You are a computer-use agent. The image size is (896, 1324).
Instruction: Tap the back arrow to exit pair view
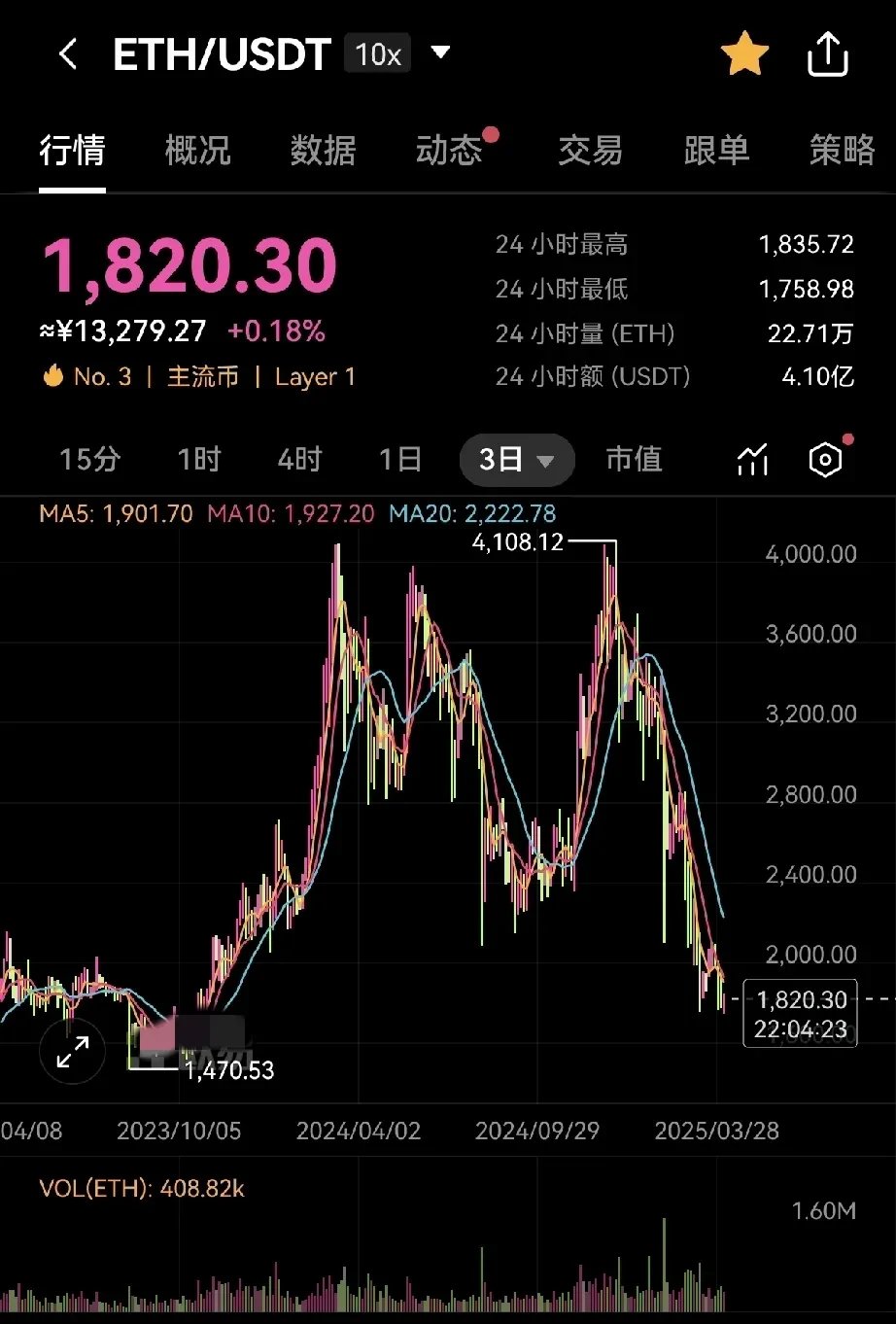(x=66, y=54)
